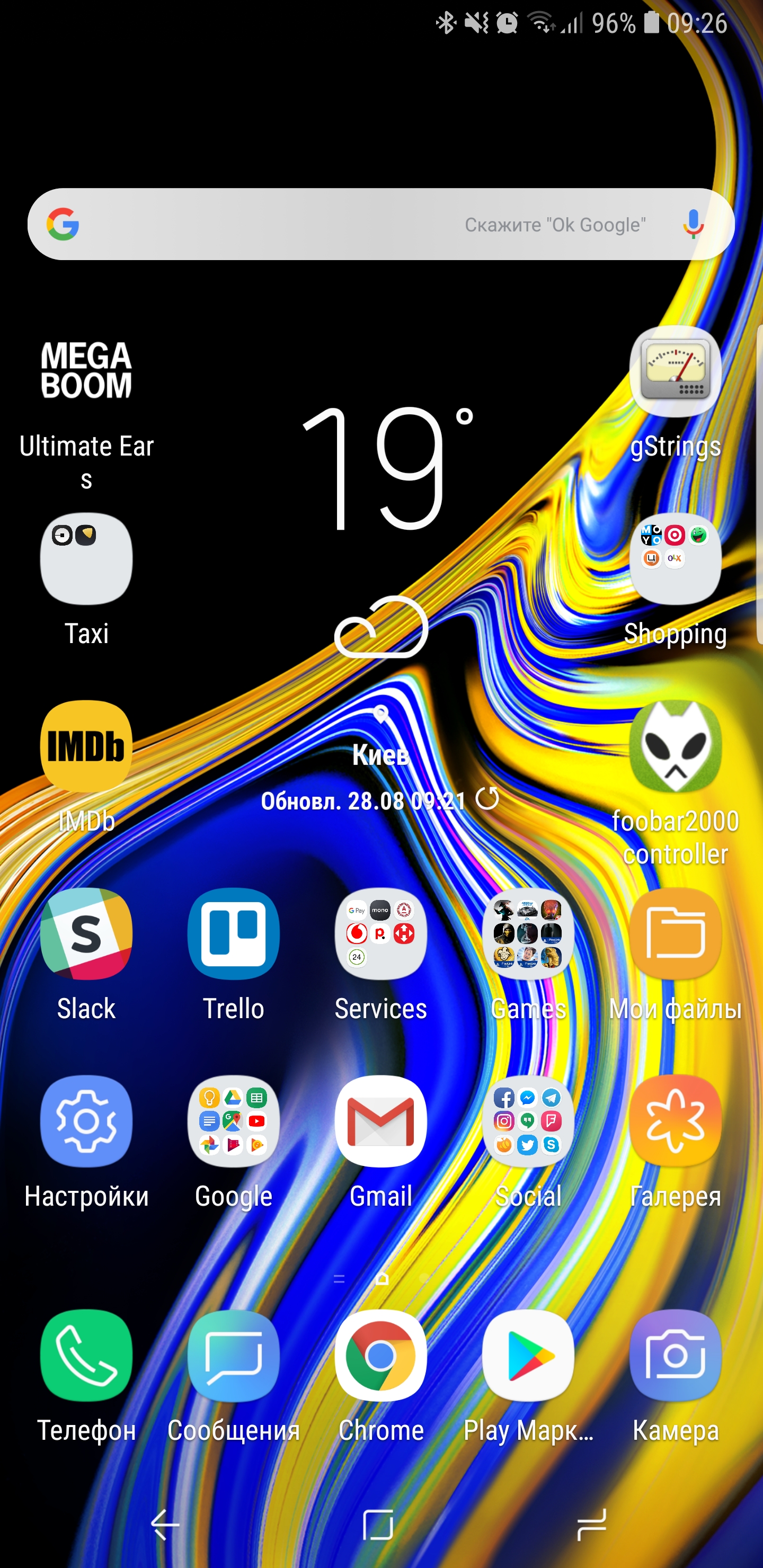Image resolution: width=763 pixels, height=1568 pixels.
Task: Launch Trello
Action: tap(233, 934)
